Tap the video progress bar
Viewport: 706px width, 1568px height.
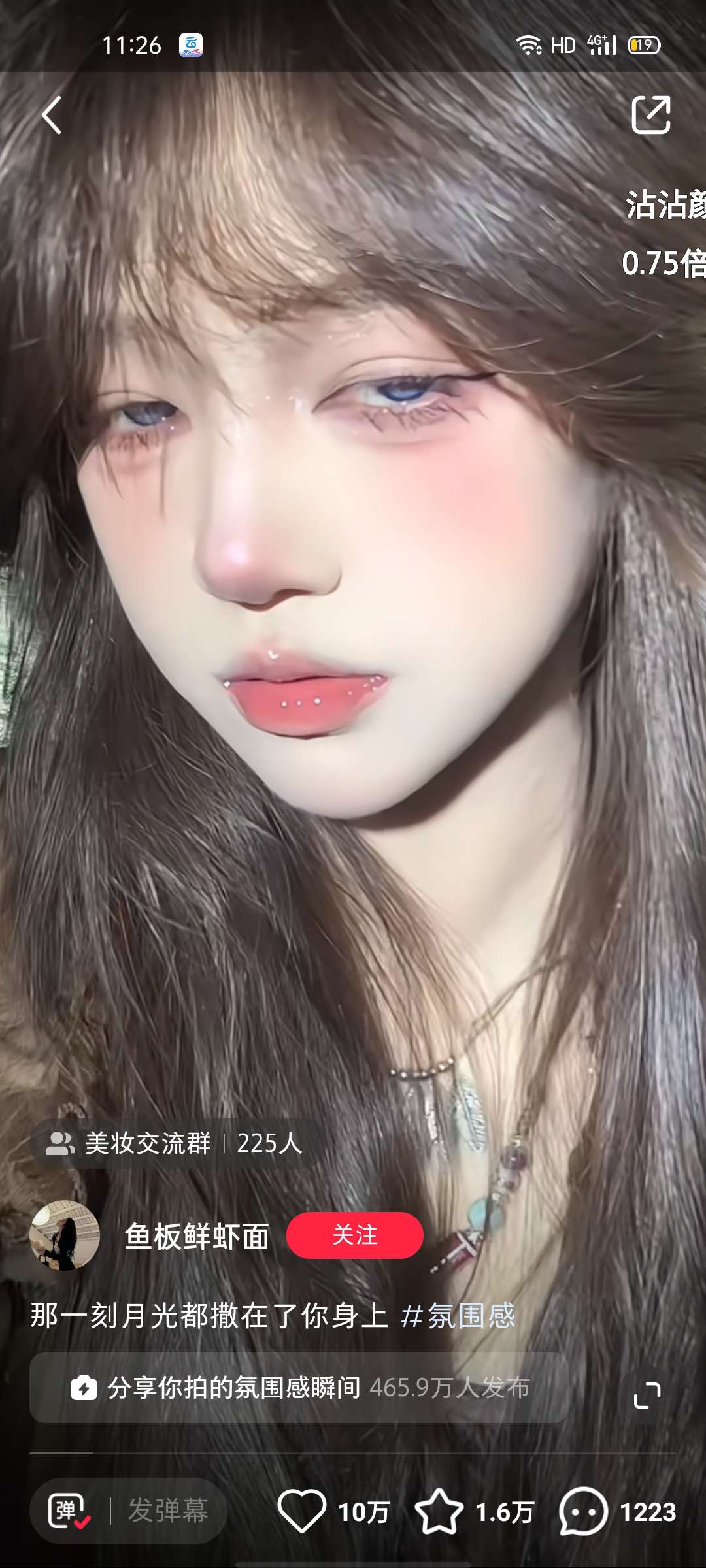point(353,1454)
